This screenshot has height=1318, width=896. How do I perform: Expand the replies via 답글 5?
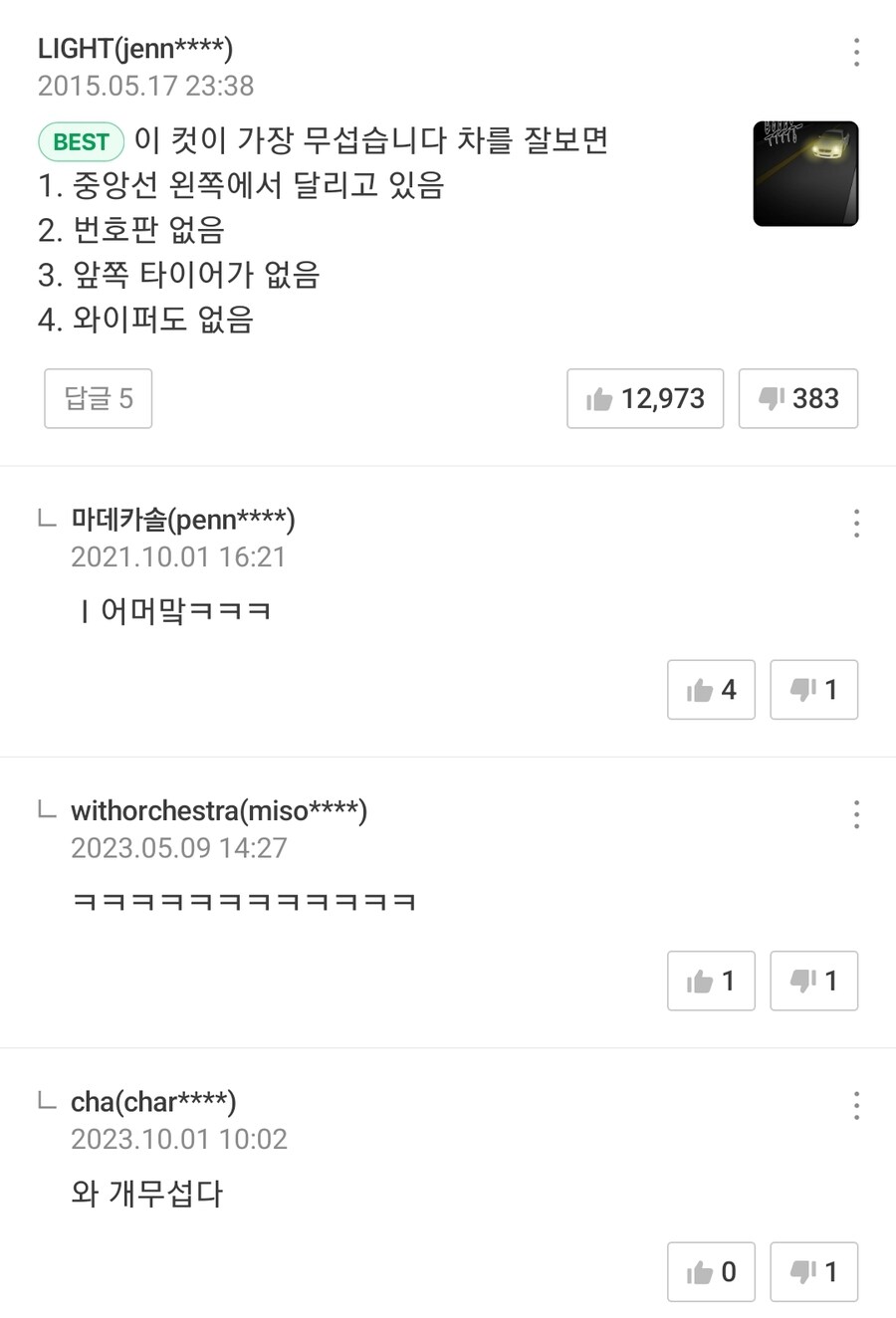[97, 398]
